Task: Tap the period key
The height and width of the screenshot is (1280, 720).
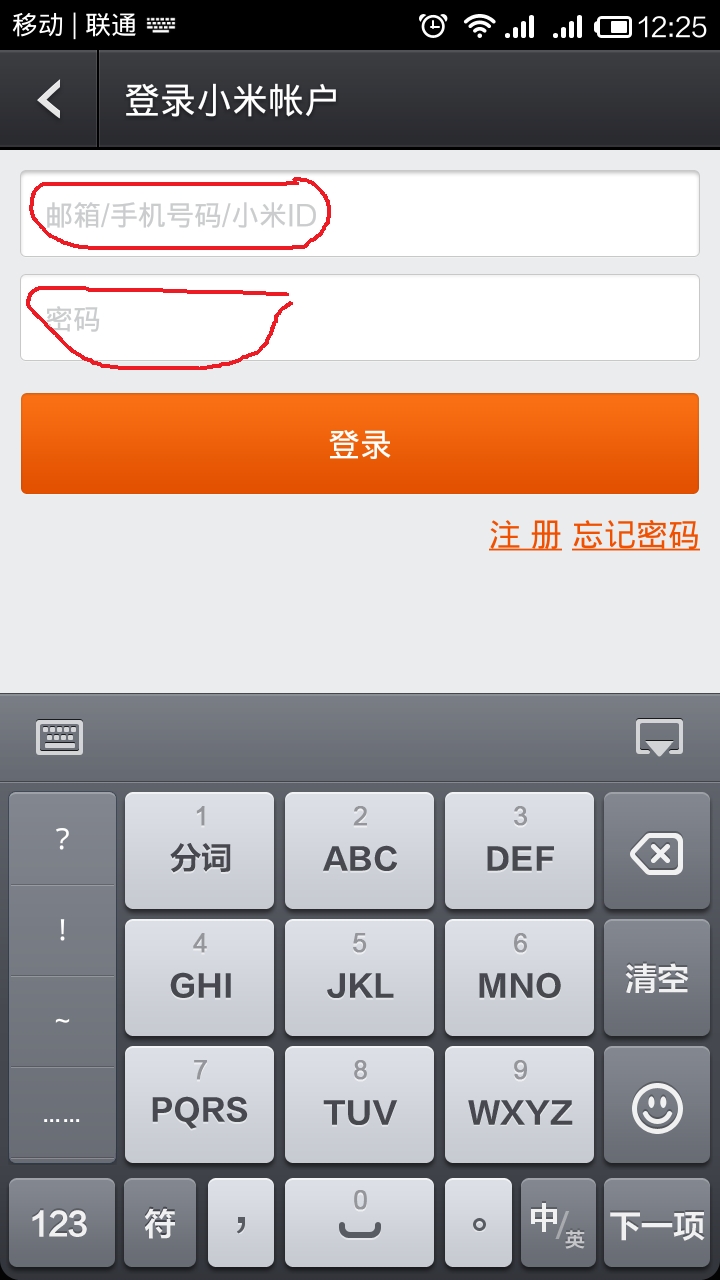Action: coord(478,1222)
